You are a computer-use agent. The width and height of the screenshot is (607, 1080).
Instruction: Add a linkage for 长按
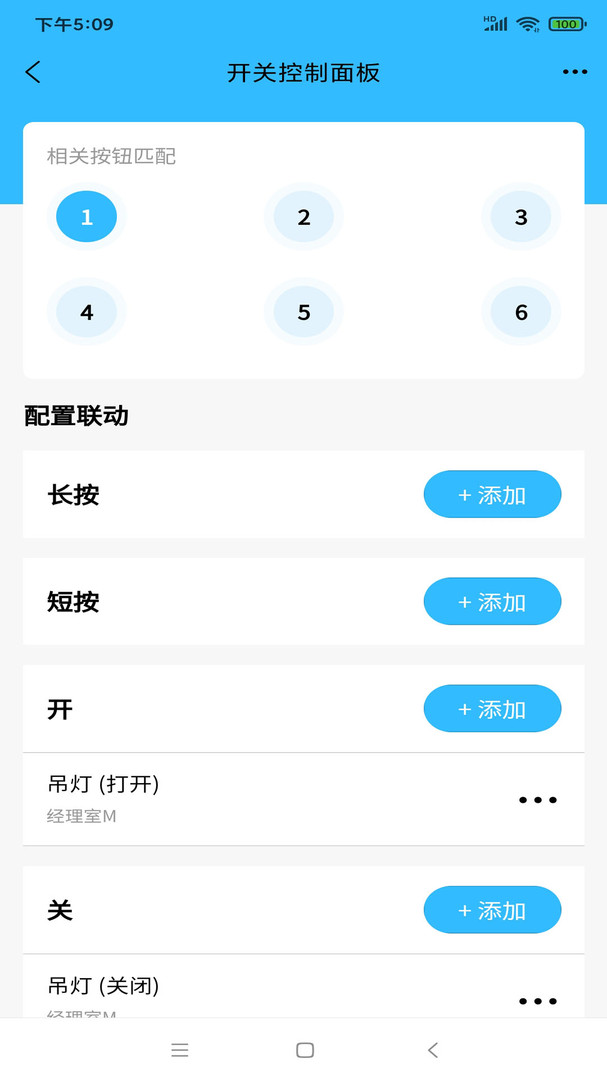click(x=492, y=495)
